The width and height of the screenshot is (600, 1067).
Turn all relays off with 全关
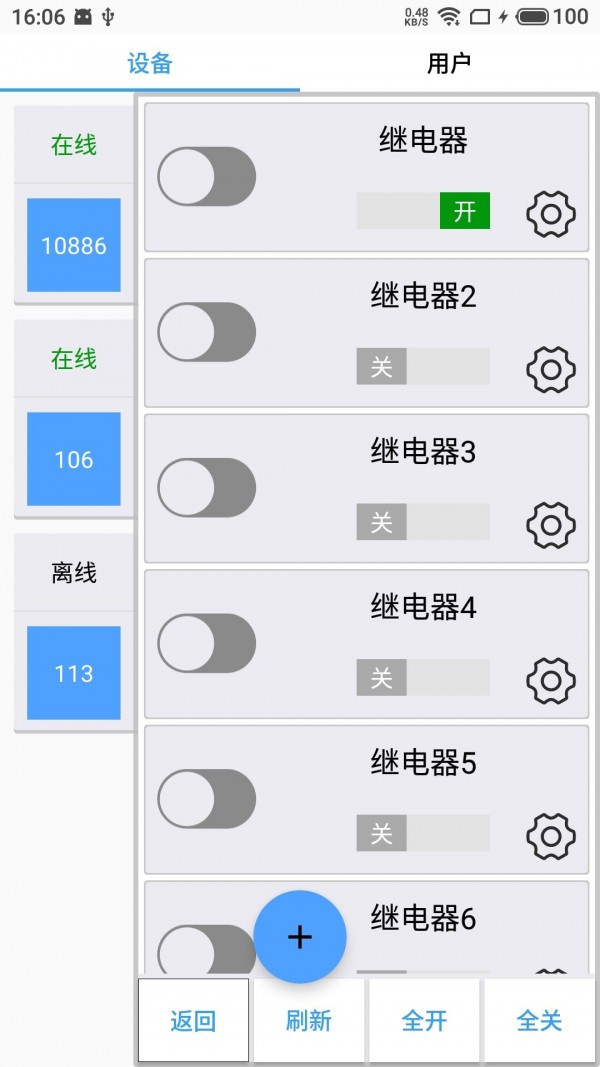539,1020
